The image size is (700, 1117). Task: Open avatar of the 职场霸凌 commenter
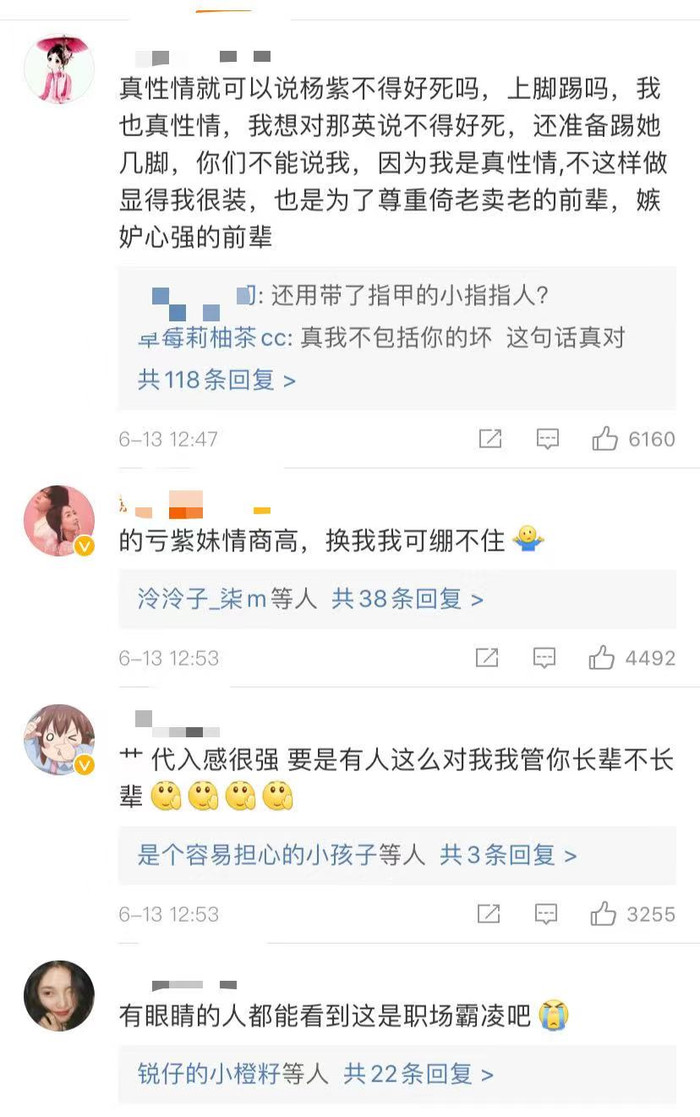59,995
